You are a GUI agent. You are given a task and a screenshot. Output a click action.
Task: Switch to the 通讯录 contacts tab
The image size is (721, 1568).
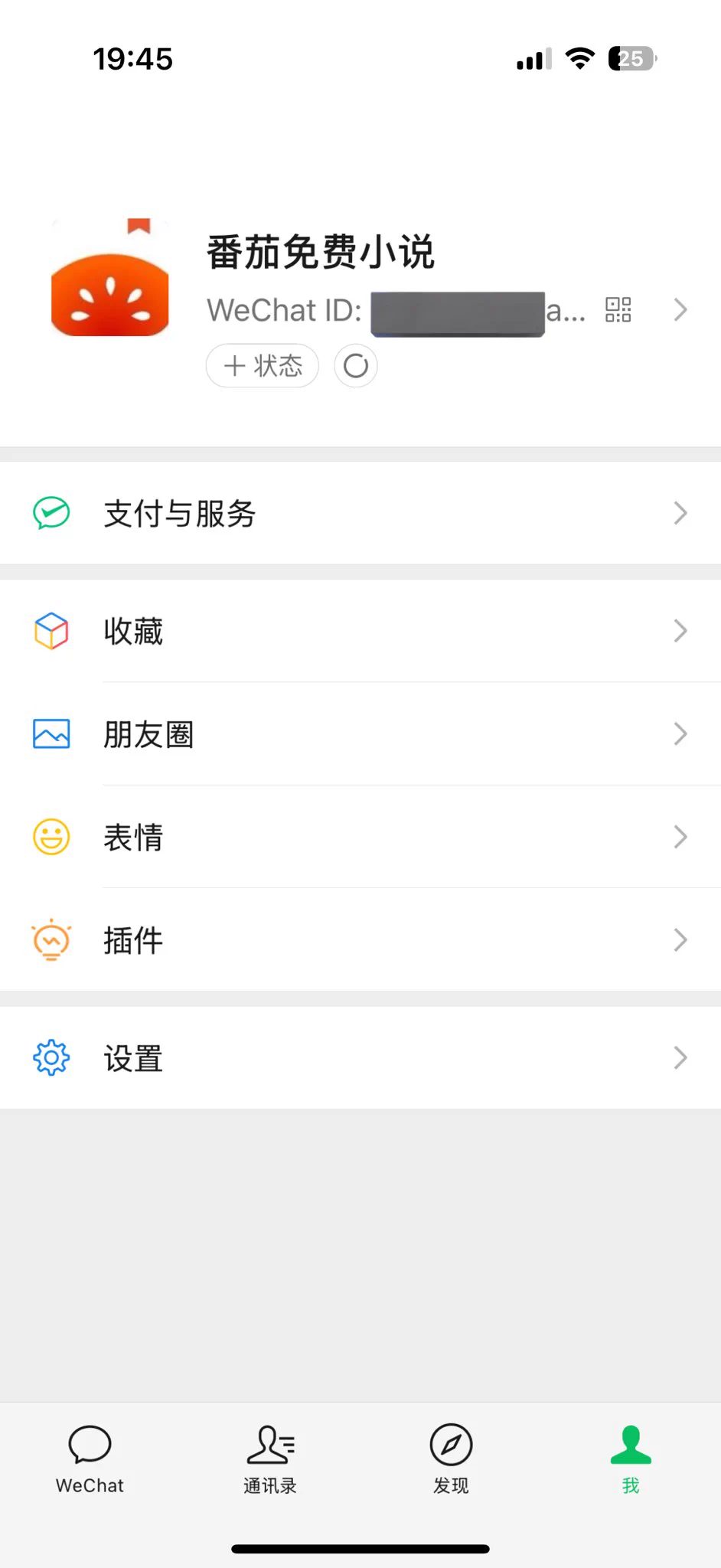click(270, 1459)
